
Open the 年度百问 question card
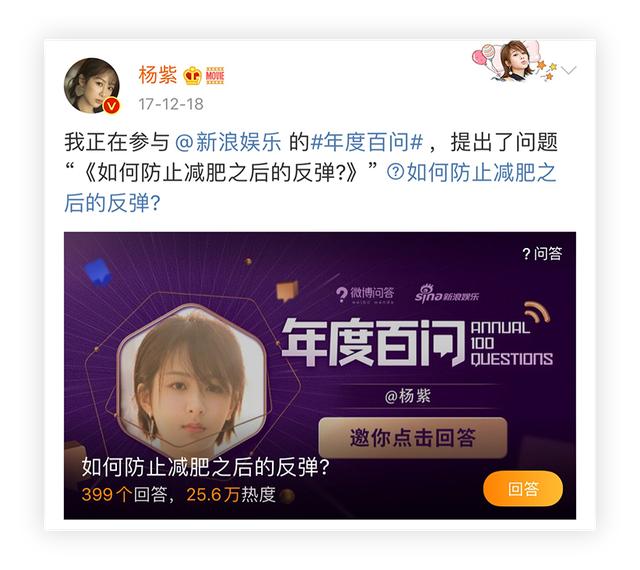(x=320, y=360)
